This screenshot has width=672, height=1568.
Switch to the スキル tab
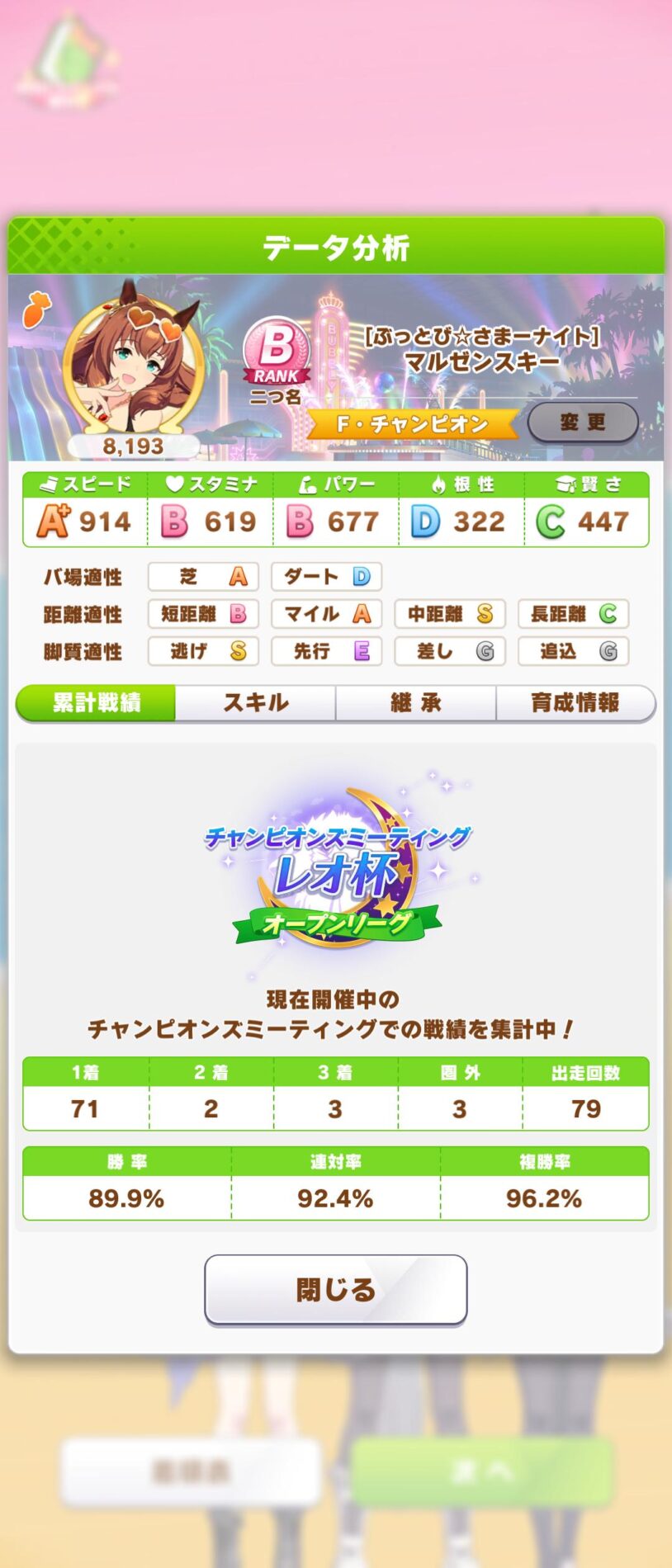coord(255,703)
